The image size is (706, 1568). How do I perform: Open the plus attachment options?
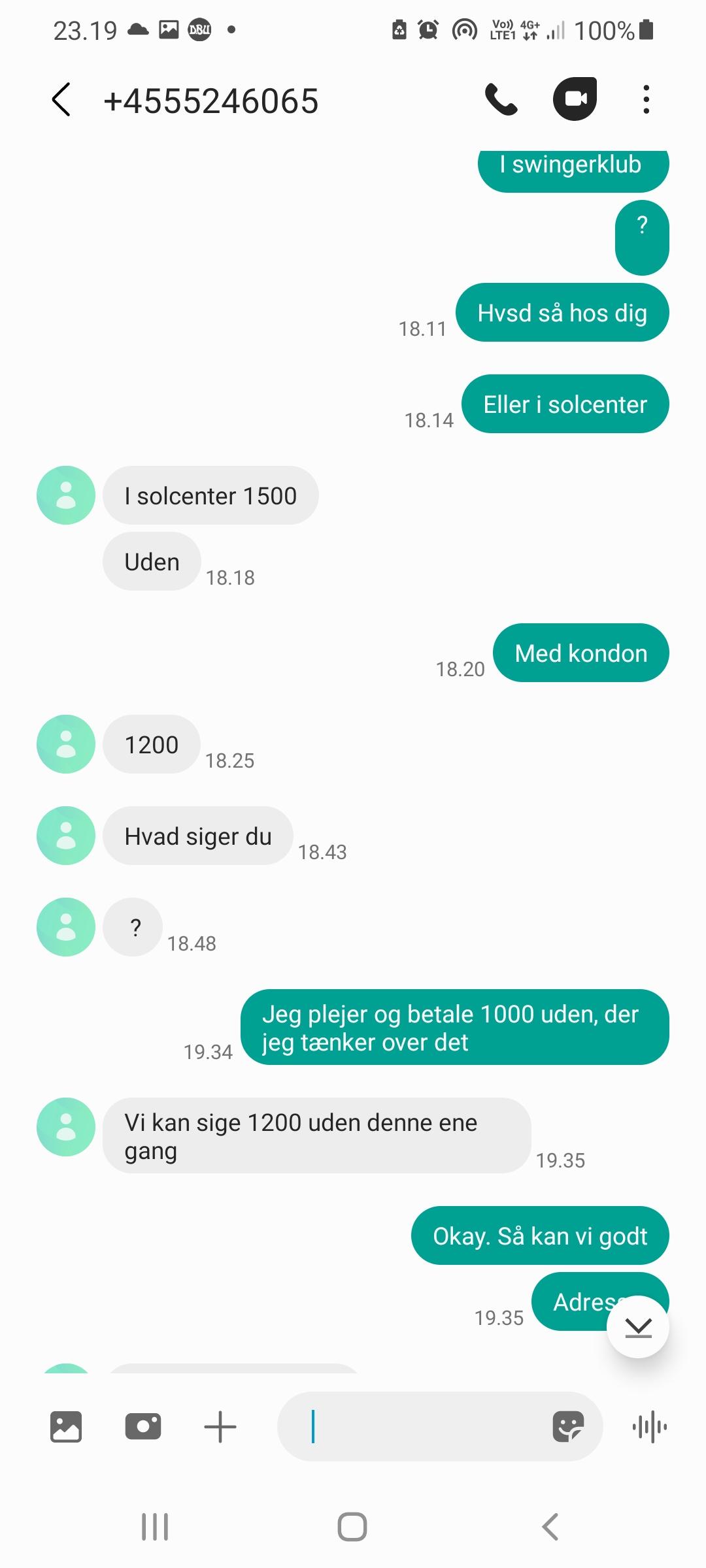pyautogui.click(x=220, y=1426)
